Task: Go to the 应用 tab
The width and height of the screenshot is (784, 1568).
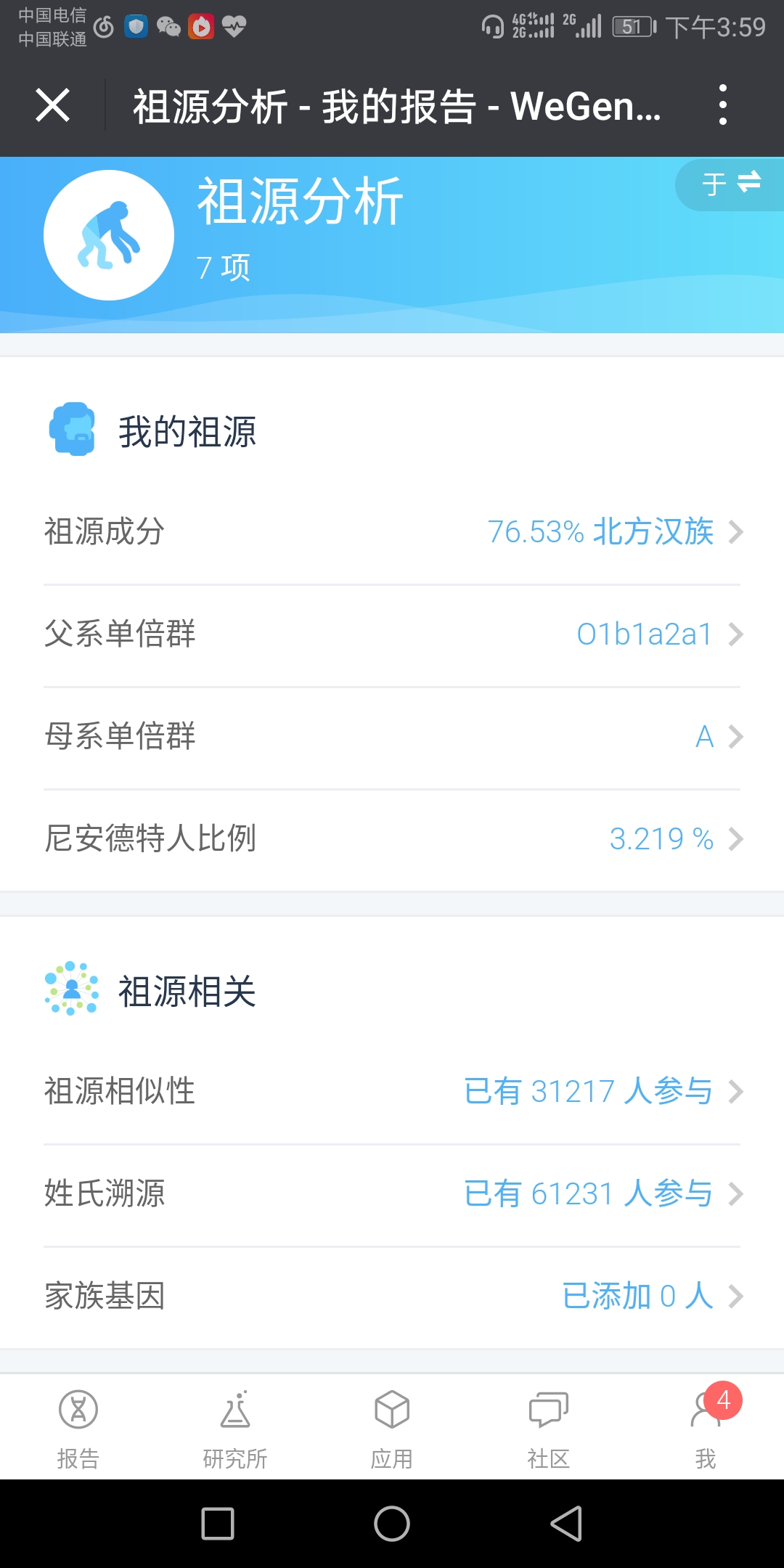Action: [392, 1427]
